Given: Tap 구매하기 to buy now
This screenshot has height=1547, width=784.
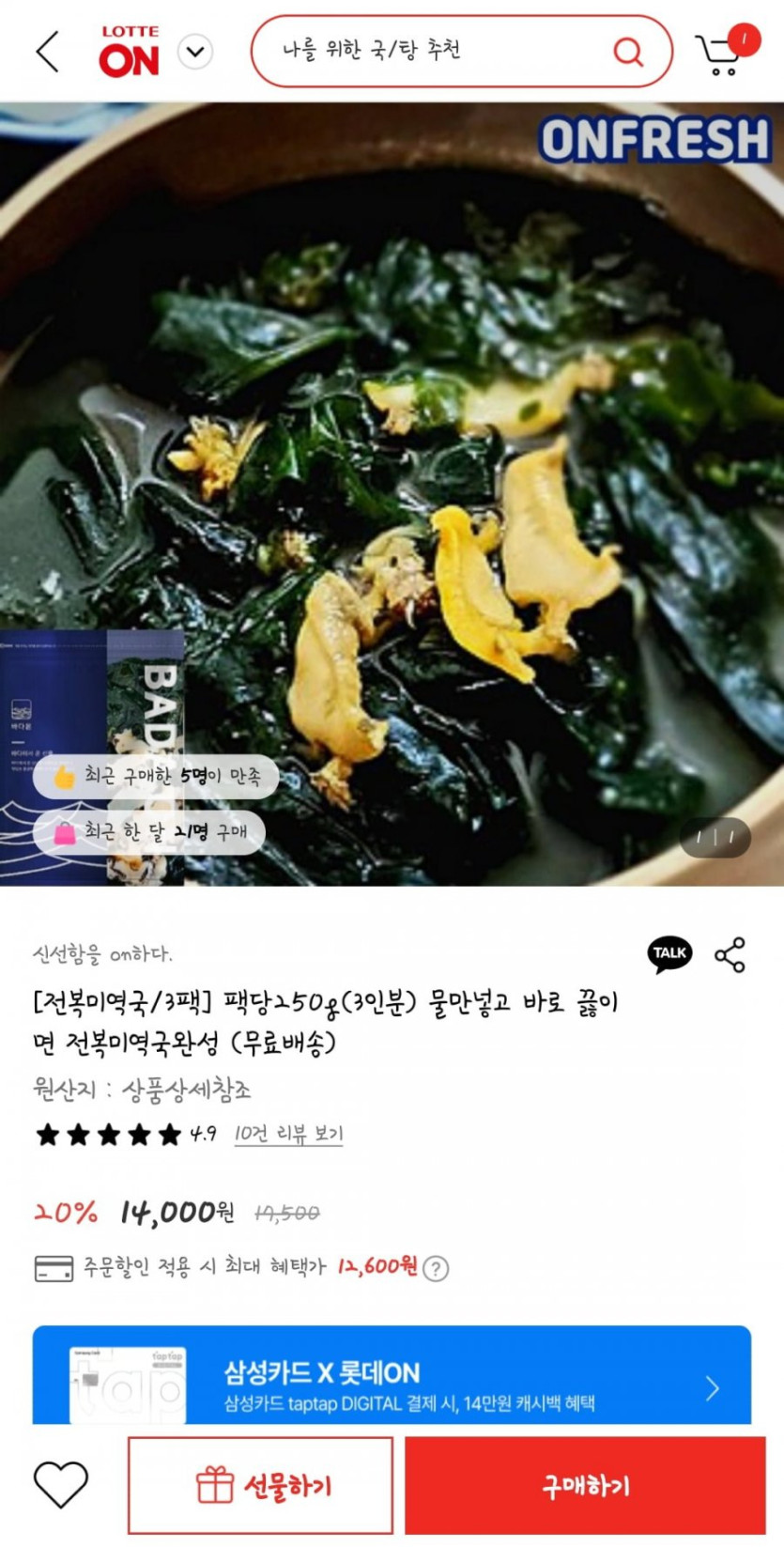Looking at the screenshot, I should [x=585, y=1485].
